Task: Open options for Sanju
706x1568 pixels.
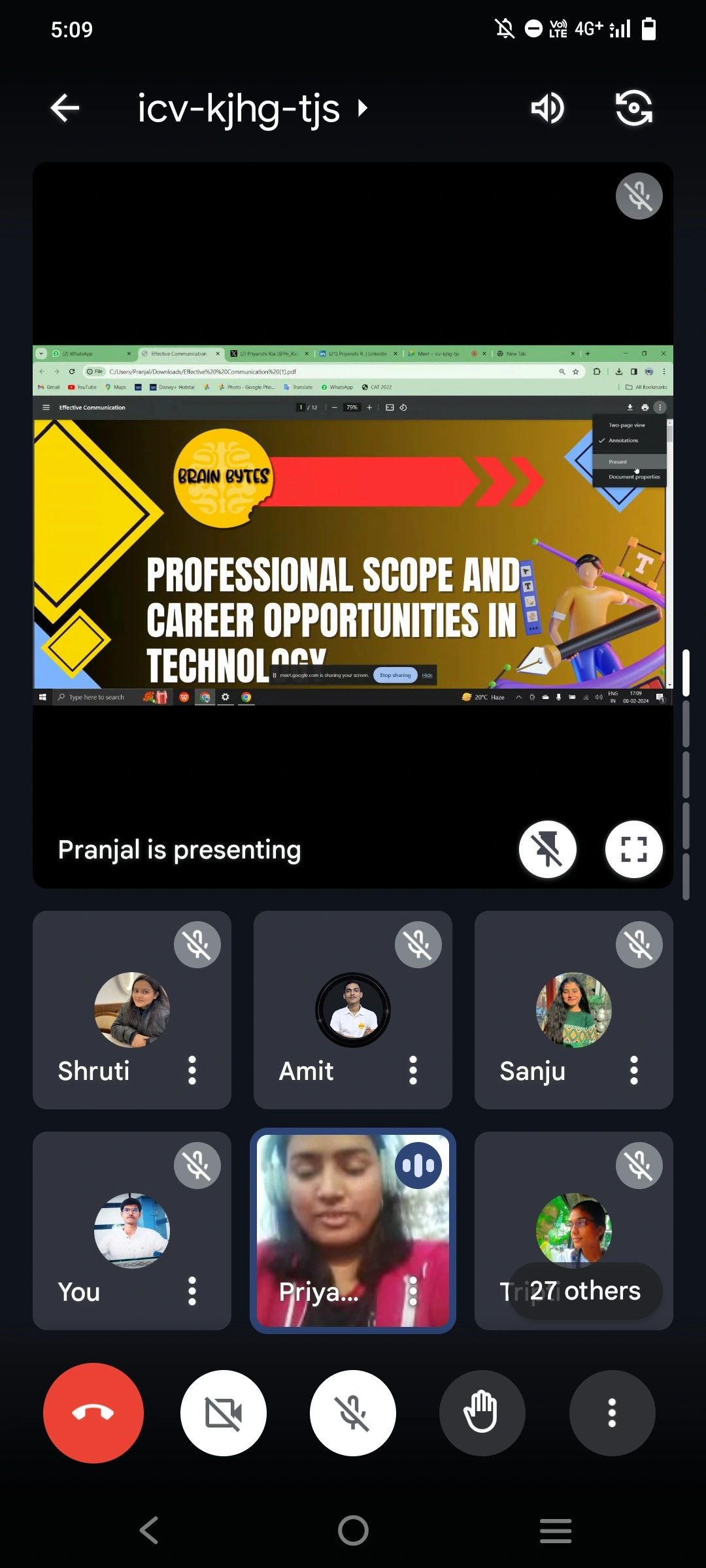Action: point(633,1070)
